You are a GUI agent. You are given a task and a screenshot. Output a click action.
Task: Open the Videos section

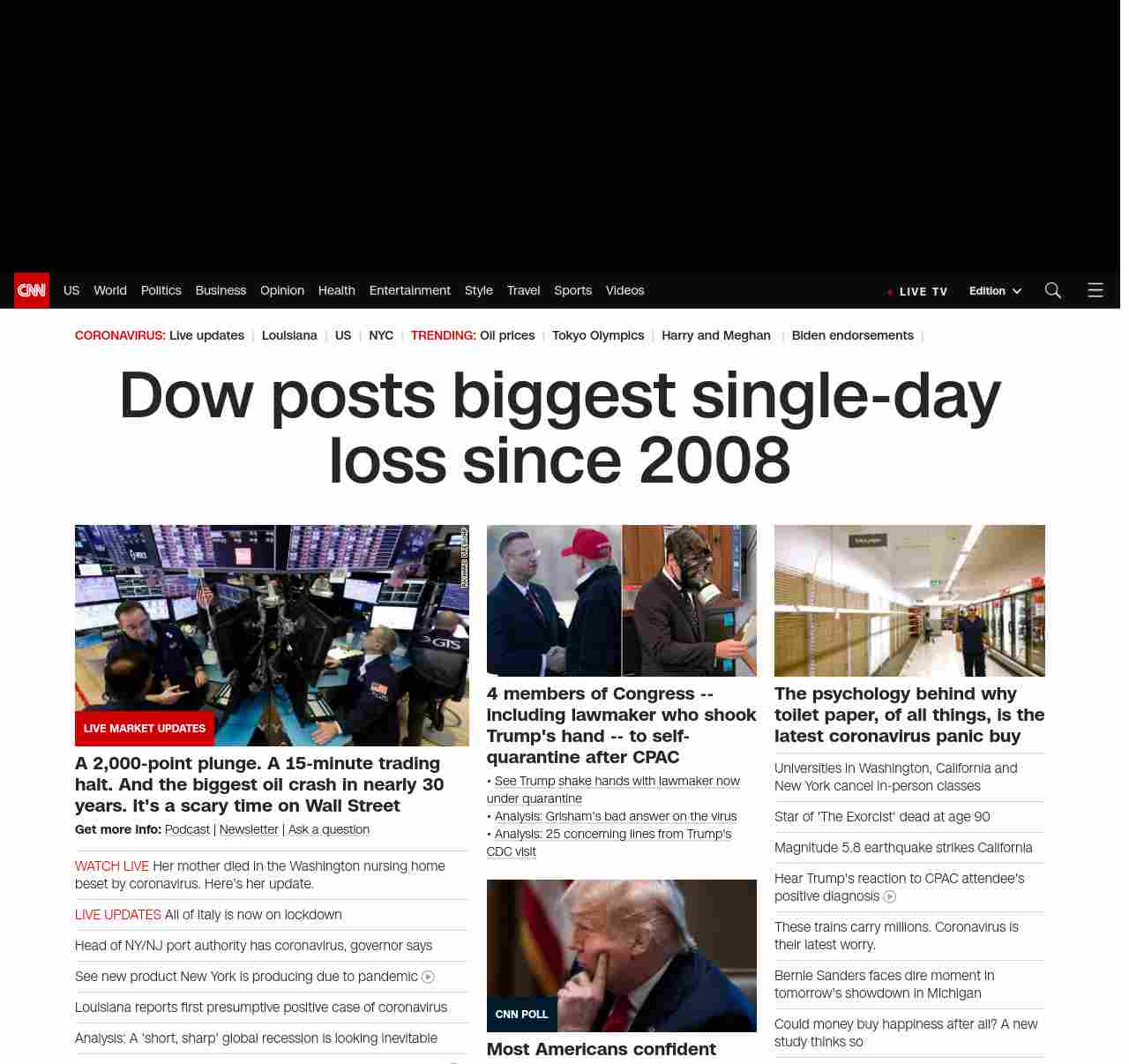pos(624,290)
